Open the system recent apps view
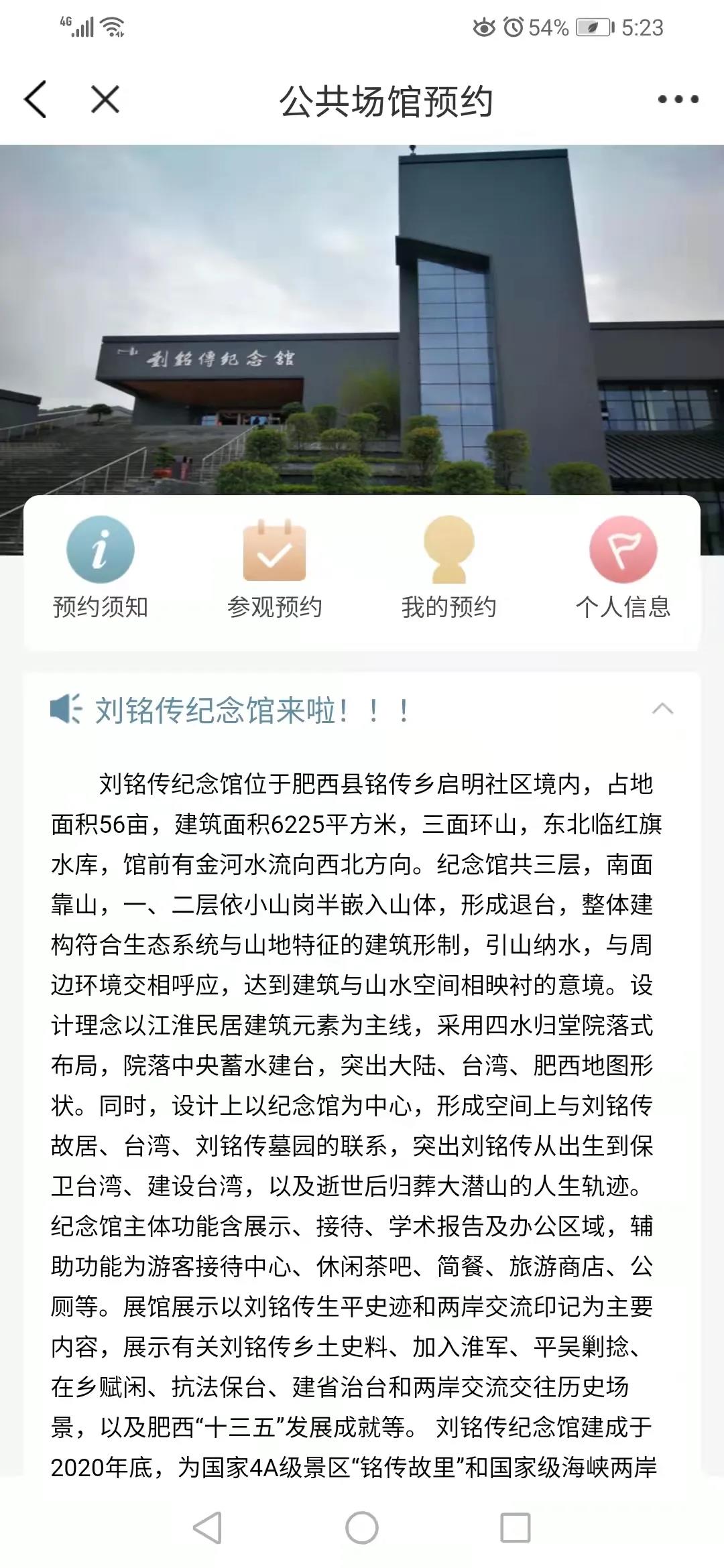This screenshot has width=724, height=1568. [x=516, y=1528]
